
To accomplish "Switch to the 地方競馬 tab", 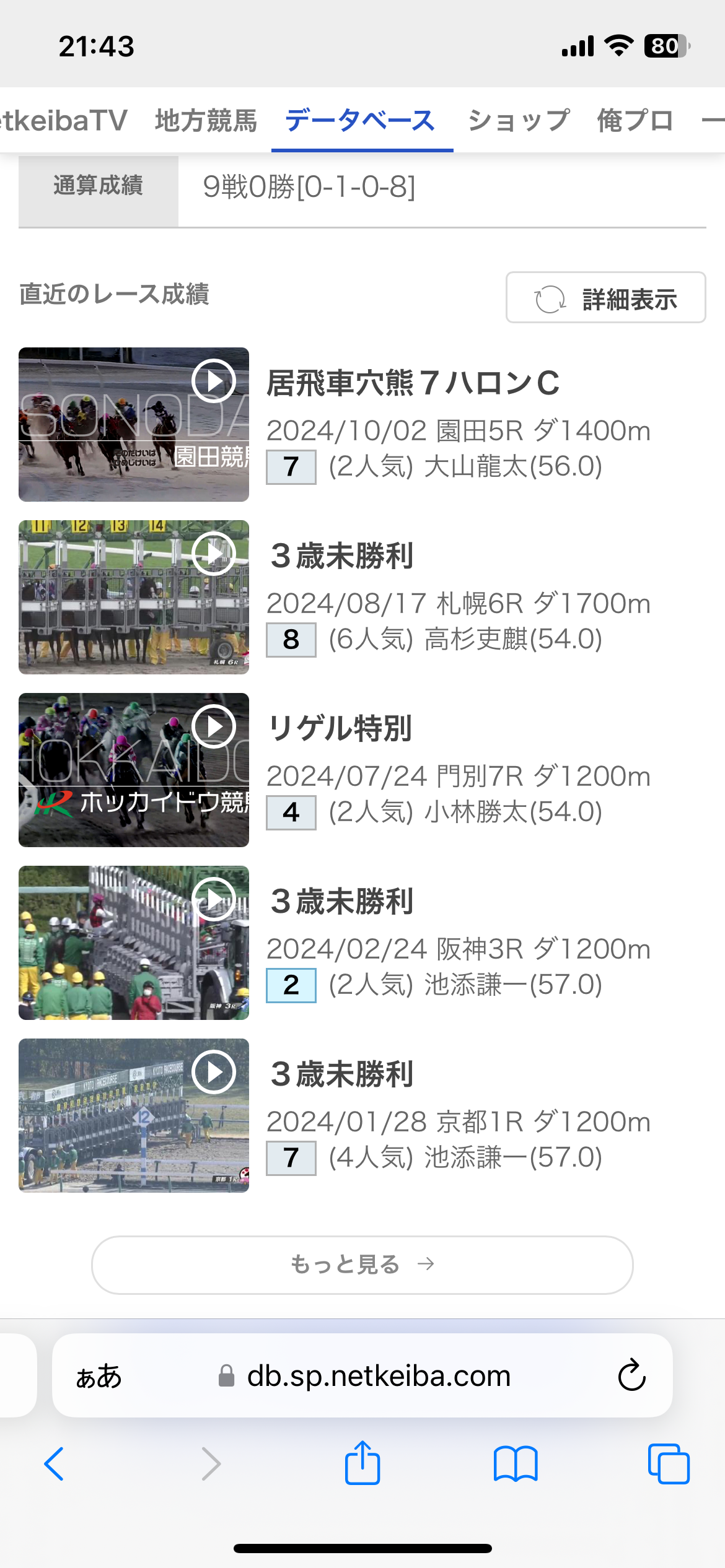I will [206, 120].
